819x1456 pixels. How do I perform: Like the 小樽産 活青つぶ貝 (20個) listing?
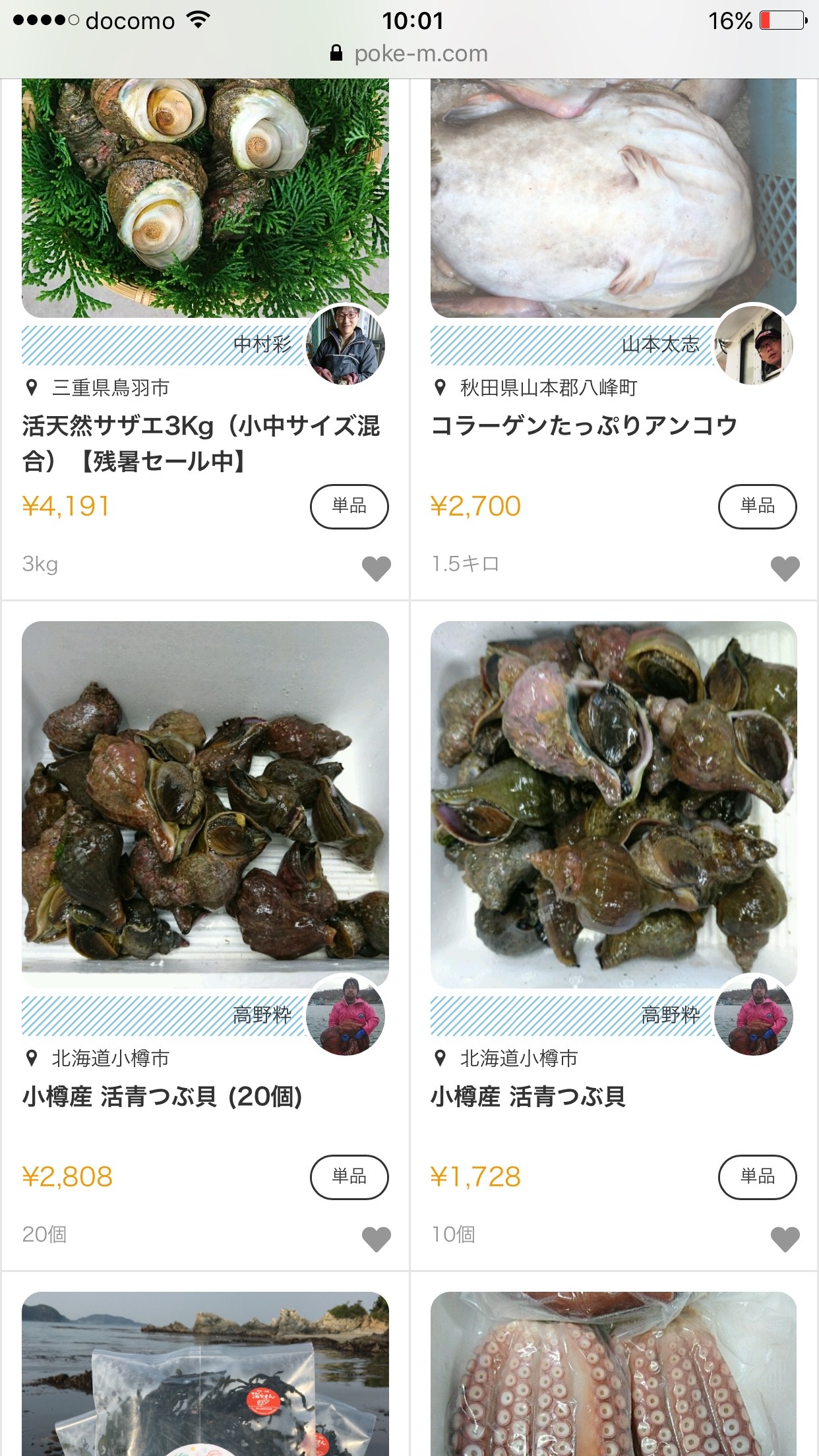pos(377,1238)
